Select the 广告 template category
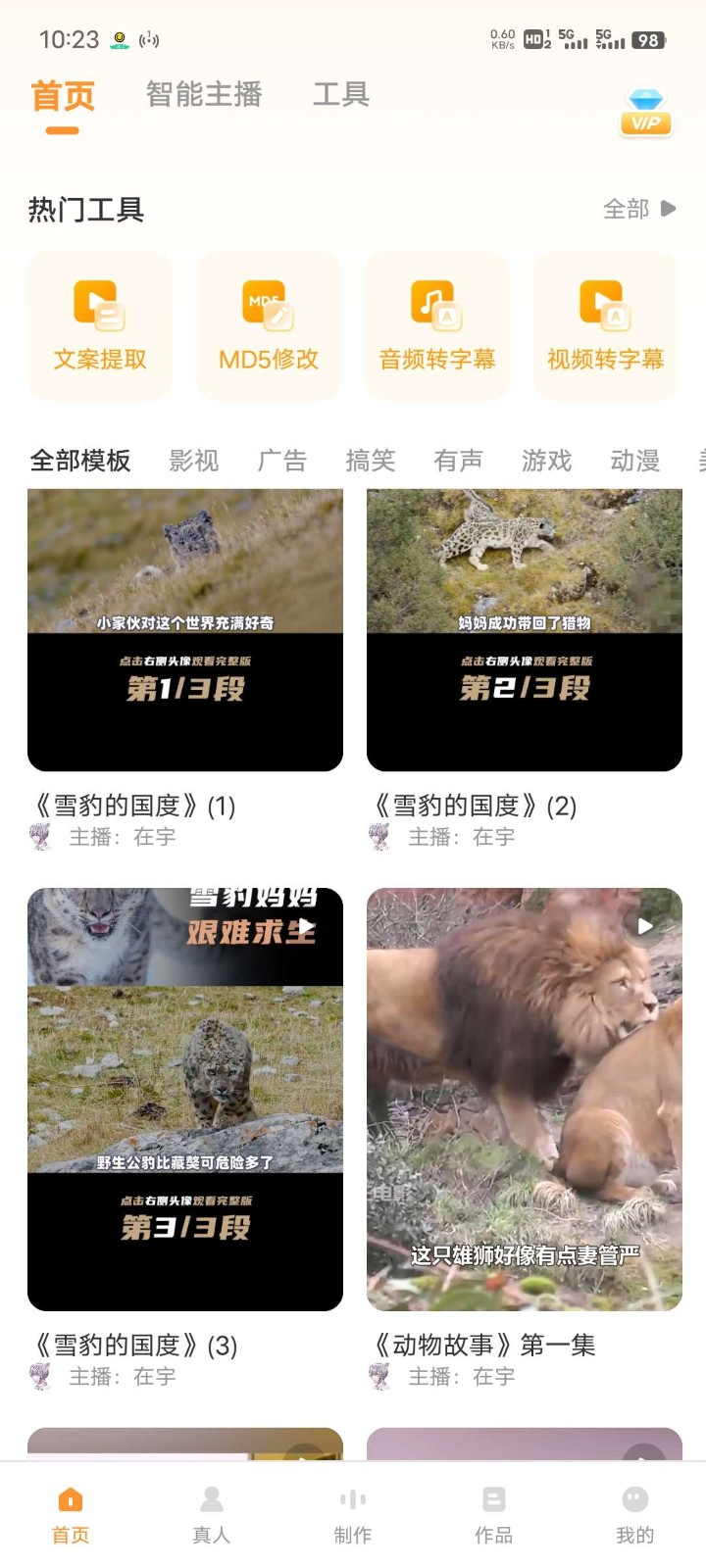706x1568 pixels. (x=282, y=460)
